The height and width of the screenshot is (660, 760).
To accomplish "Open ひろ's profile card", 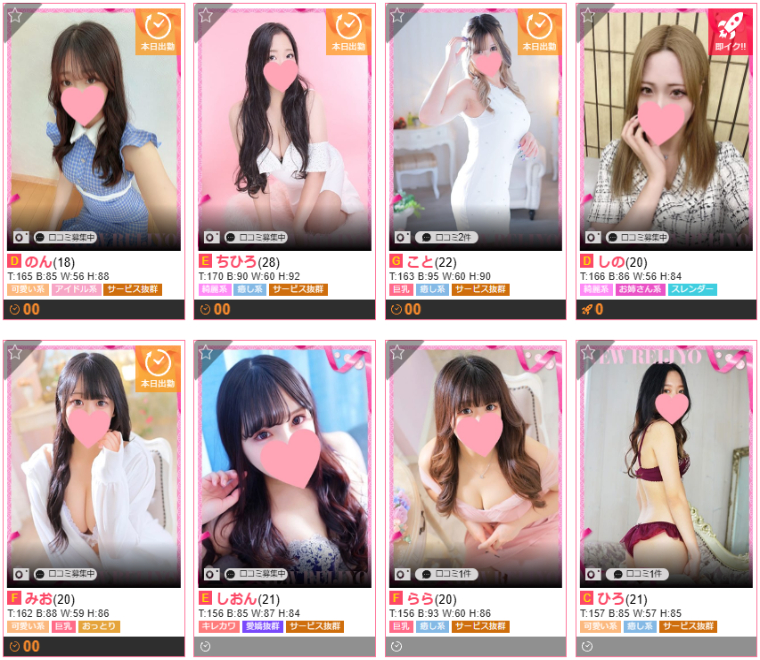I will coord(666,470).
